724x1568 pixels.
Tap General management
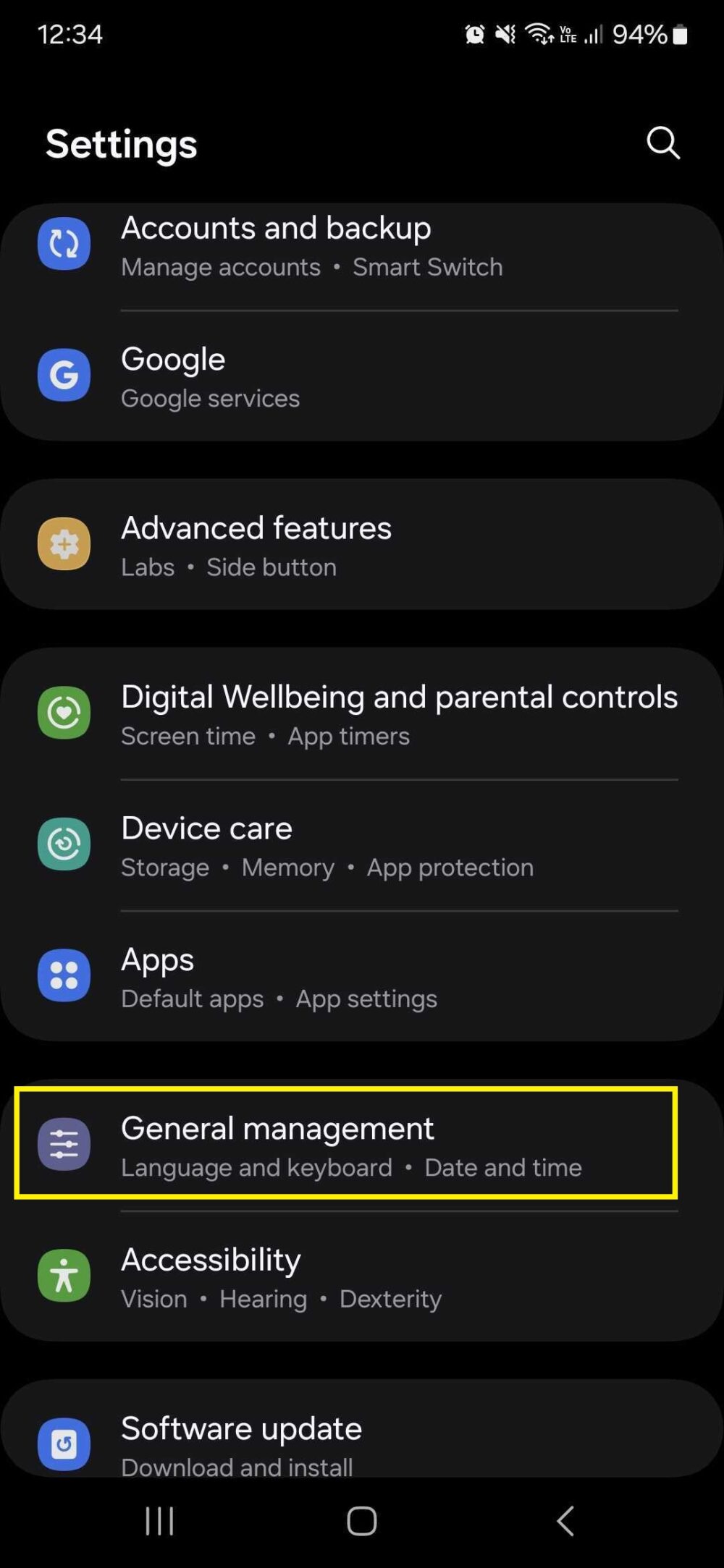(346, 1144)
